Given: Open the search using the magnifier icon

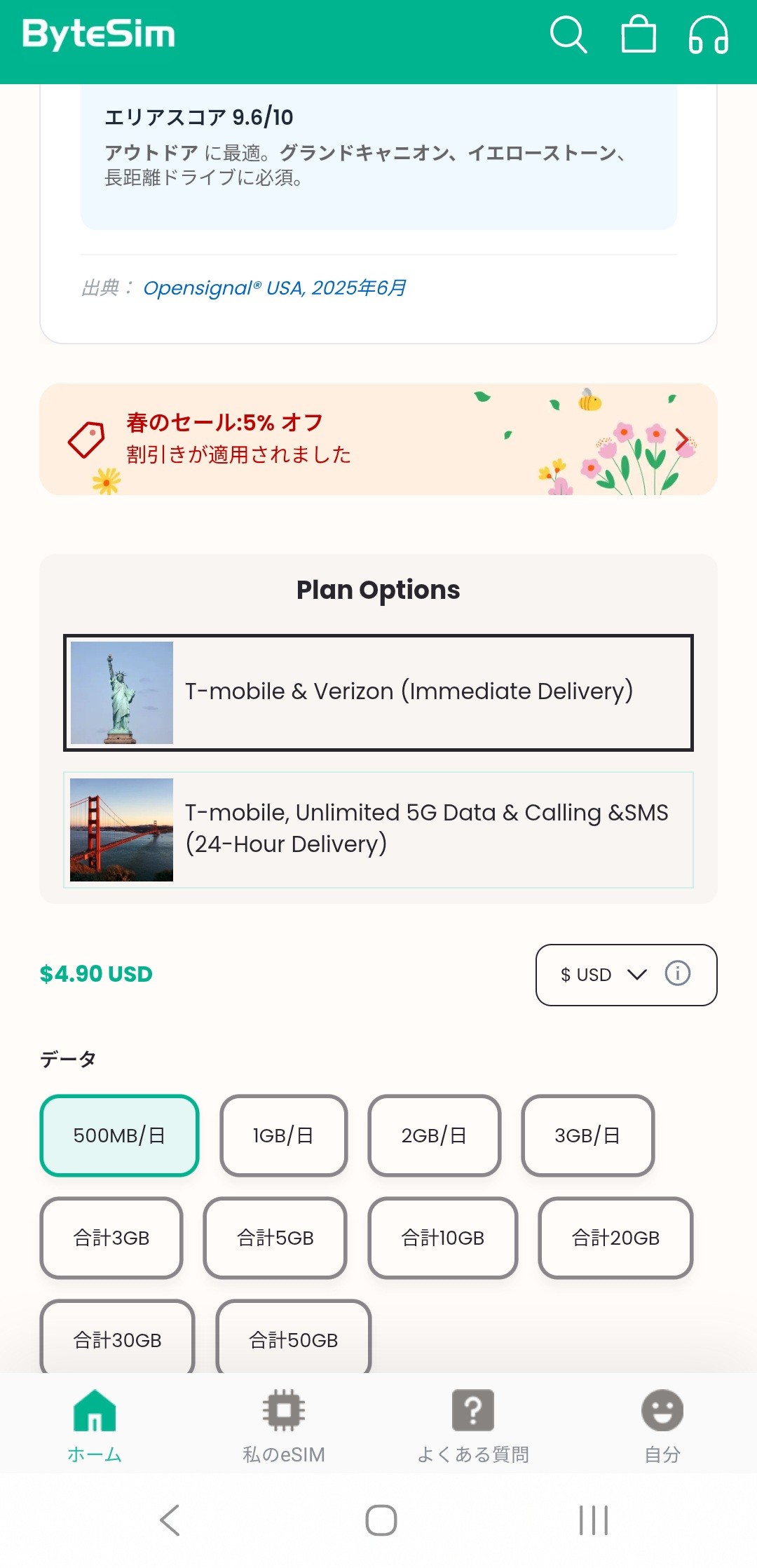Looking at the screenshot, I should pos(569,35).
